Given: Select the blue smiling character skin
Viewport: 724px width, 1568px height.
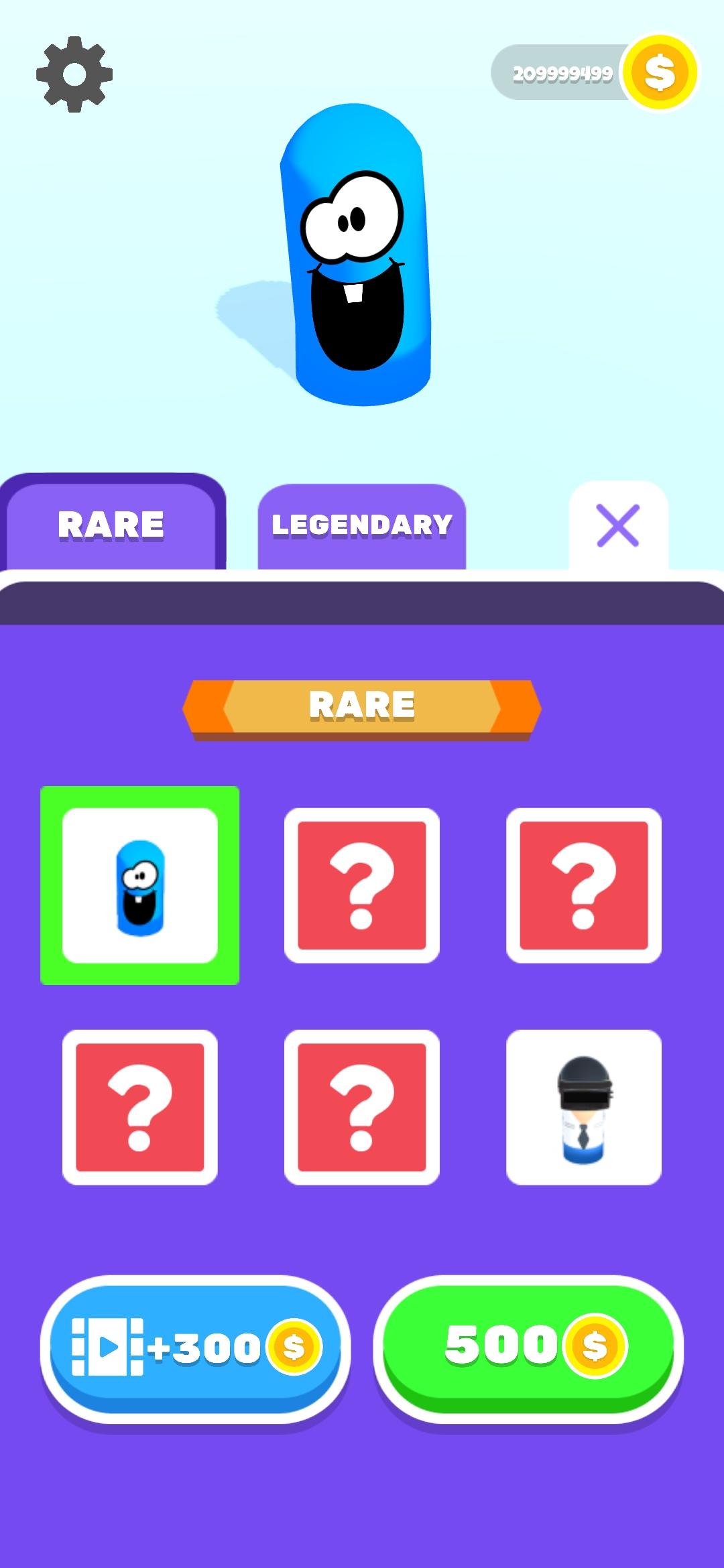Looking at the screenshot, I should tap(140, 885).
